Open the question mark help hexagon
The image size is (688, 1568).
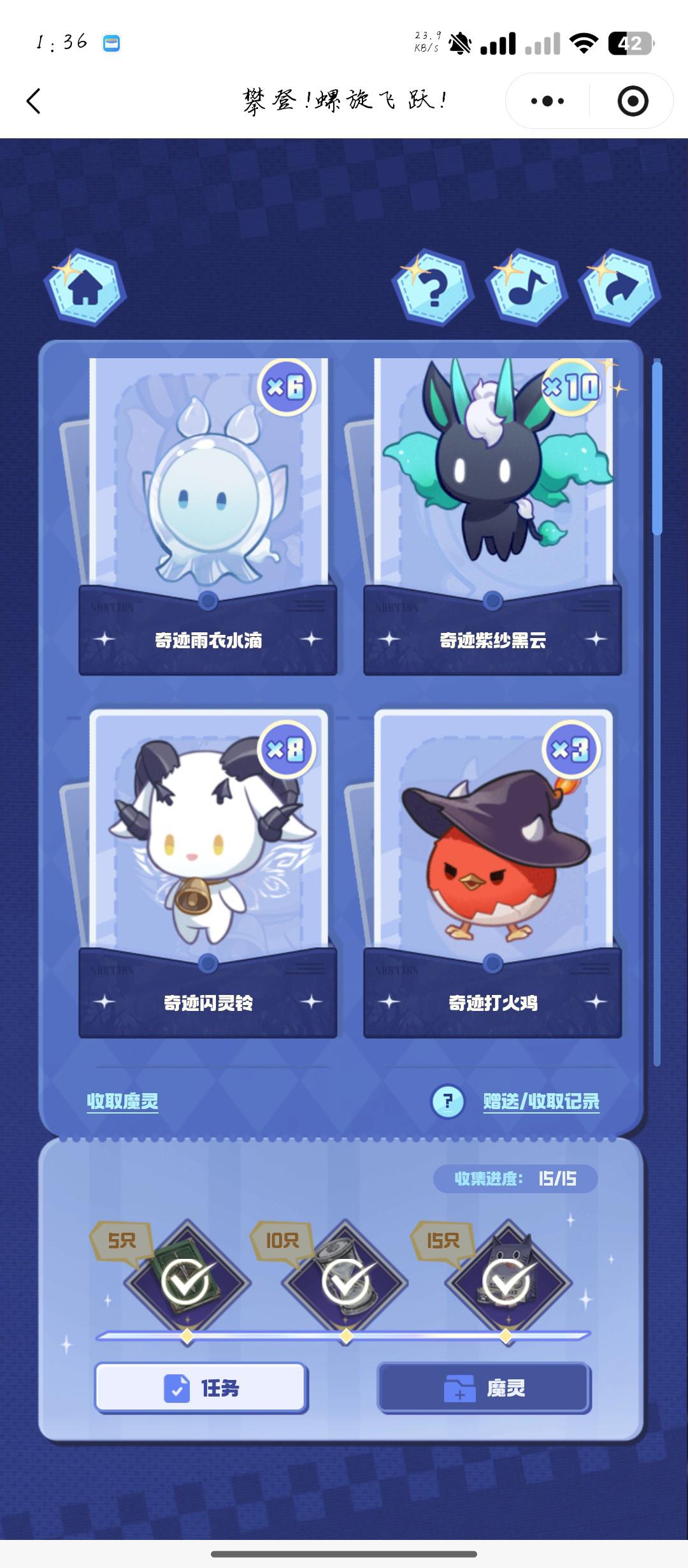433,288
